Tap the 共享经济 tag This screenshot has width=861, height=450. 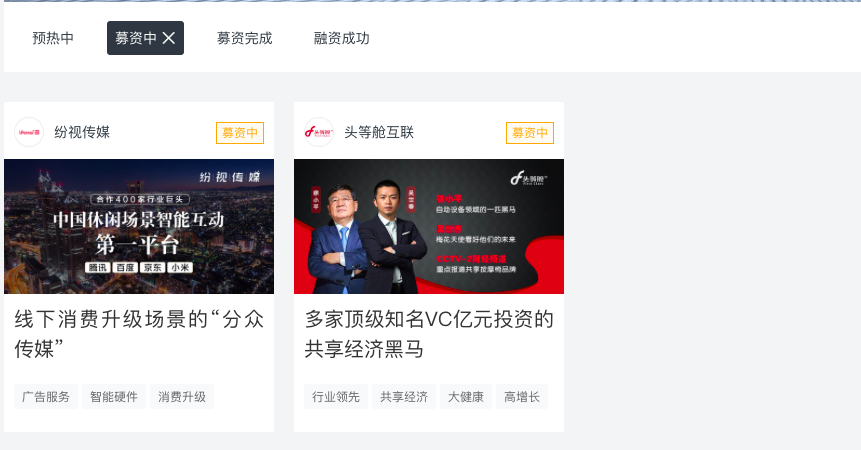404,397
